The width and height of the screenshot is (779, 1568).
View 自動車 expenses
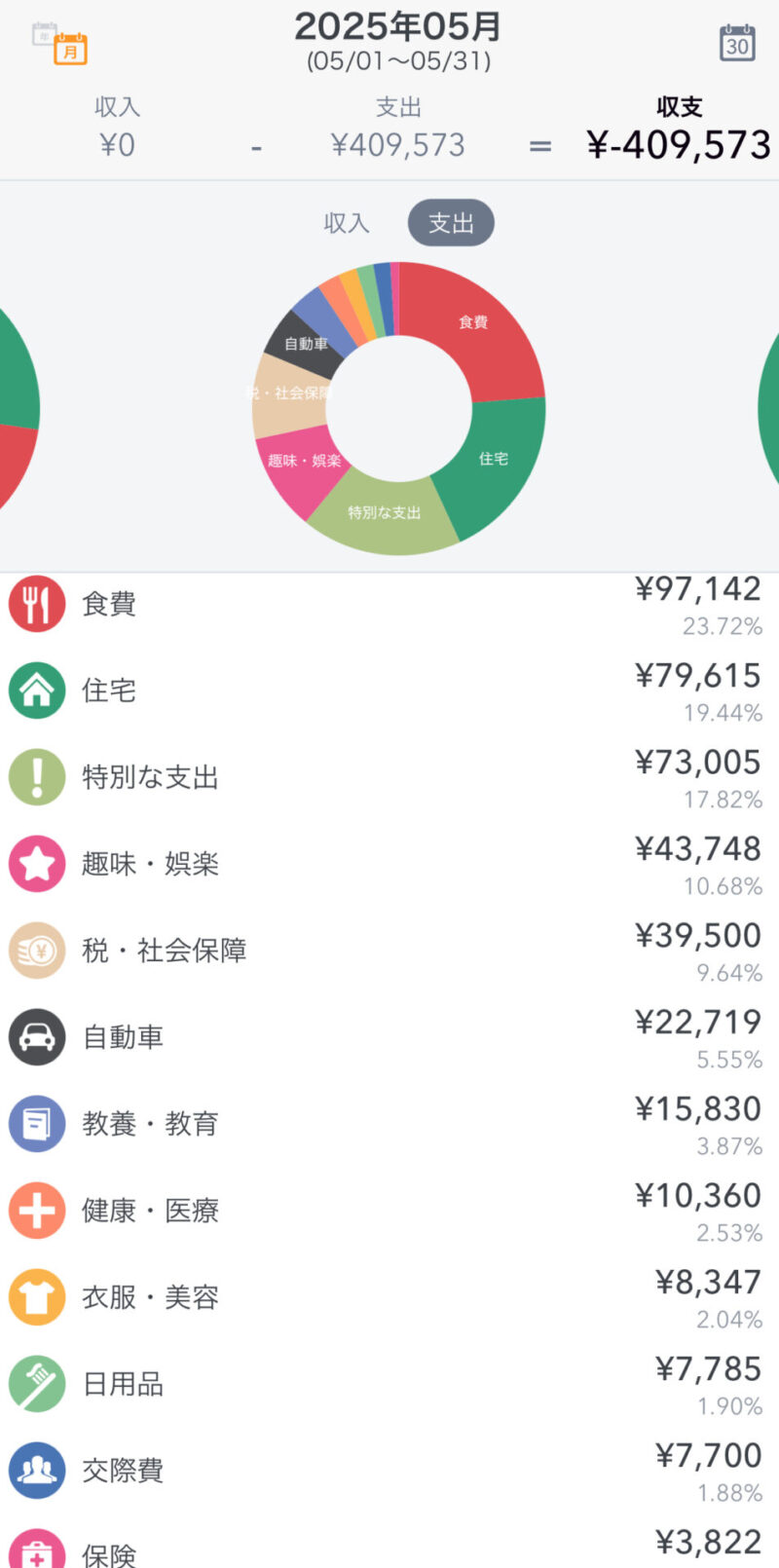click(x=389, y=1037)
